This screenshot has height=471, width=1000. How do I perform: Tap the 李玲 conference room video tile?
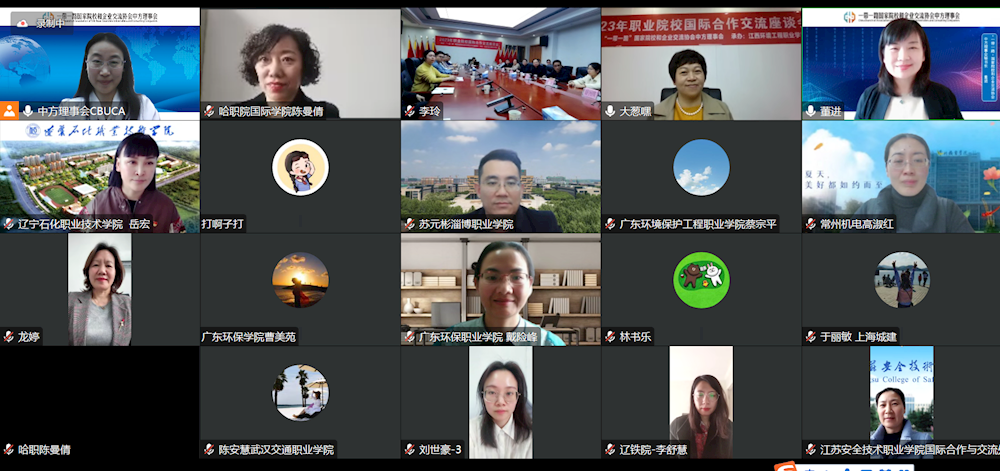click(x=500, y=64)
